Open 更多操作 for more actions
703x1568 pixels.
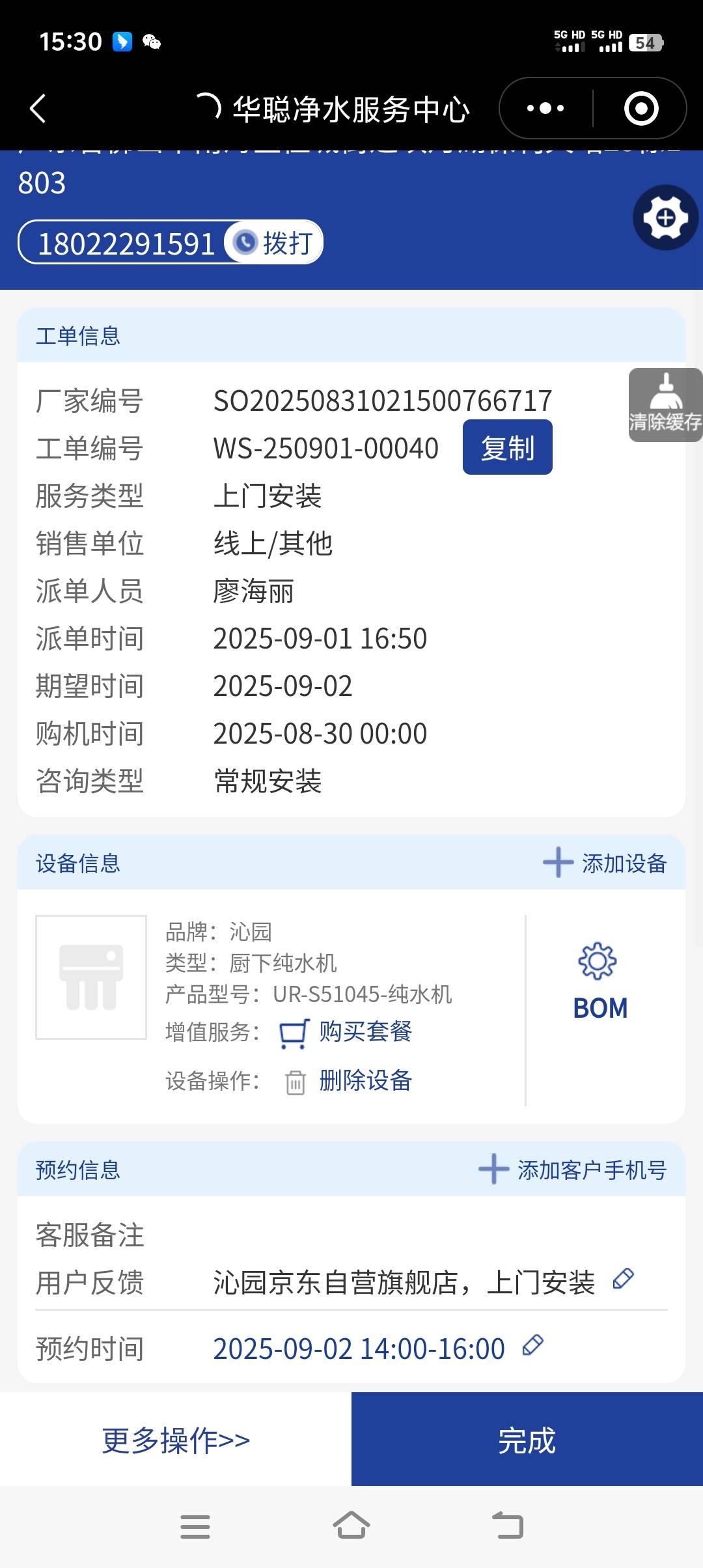pos(176,1440)
